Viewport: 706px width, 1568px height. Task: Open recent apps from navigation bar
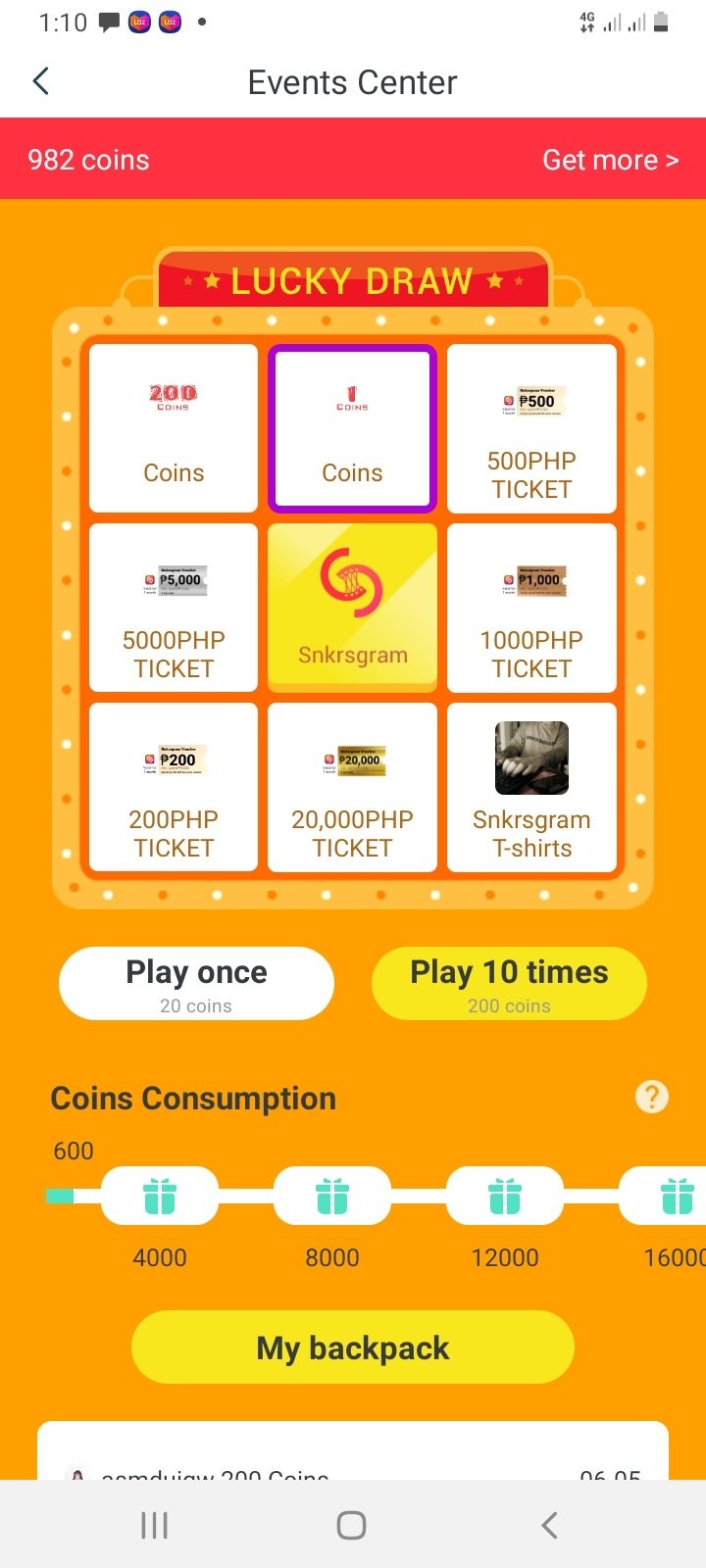tap(154, 1525)
